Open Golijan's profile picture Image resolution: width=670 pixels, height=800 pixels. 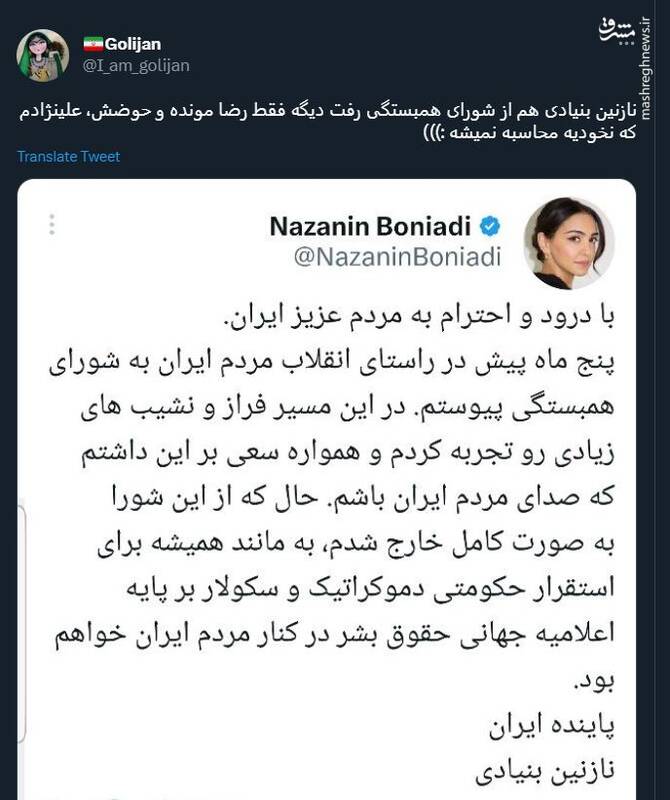point(42,55)
